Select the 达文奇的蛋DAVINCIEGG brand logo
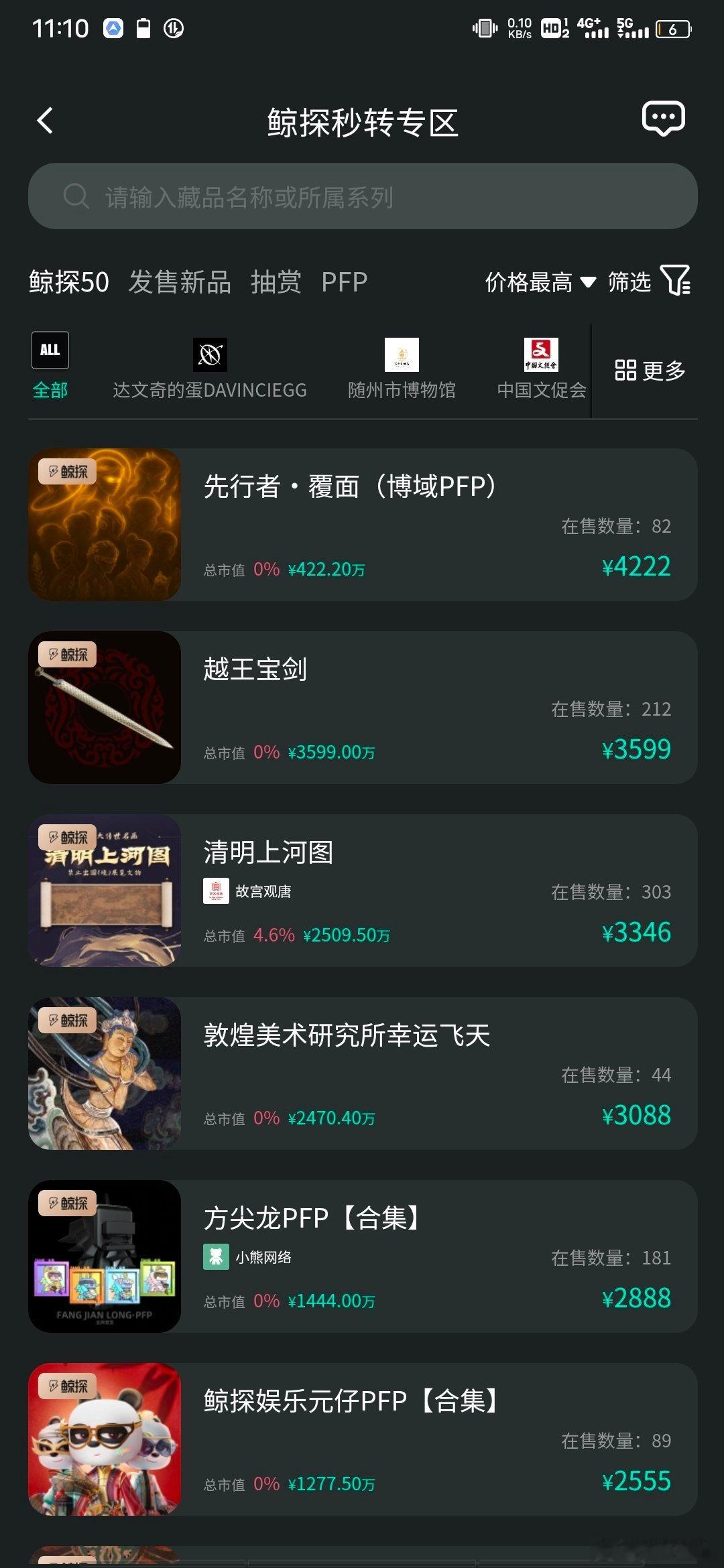 point(210,354)
